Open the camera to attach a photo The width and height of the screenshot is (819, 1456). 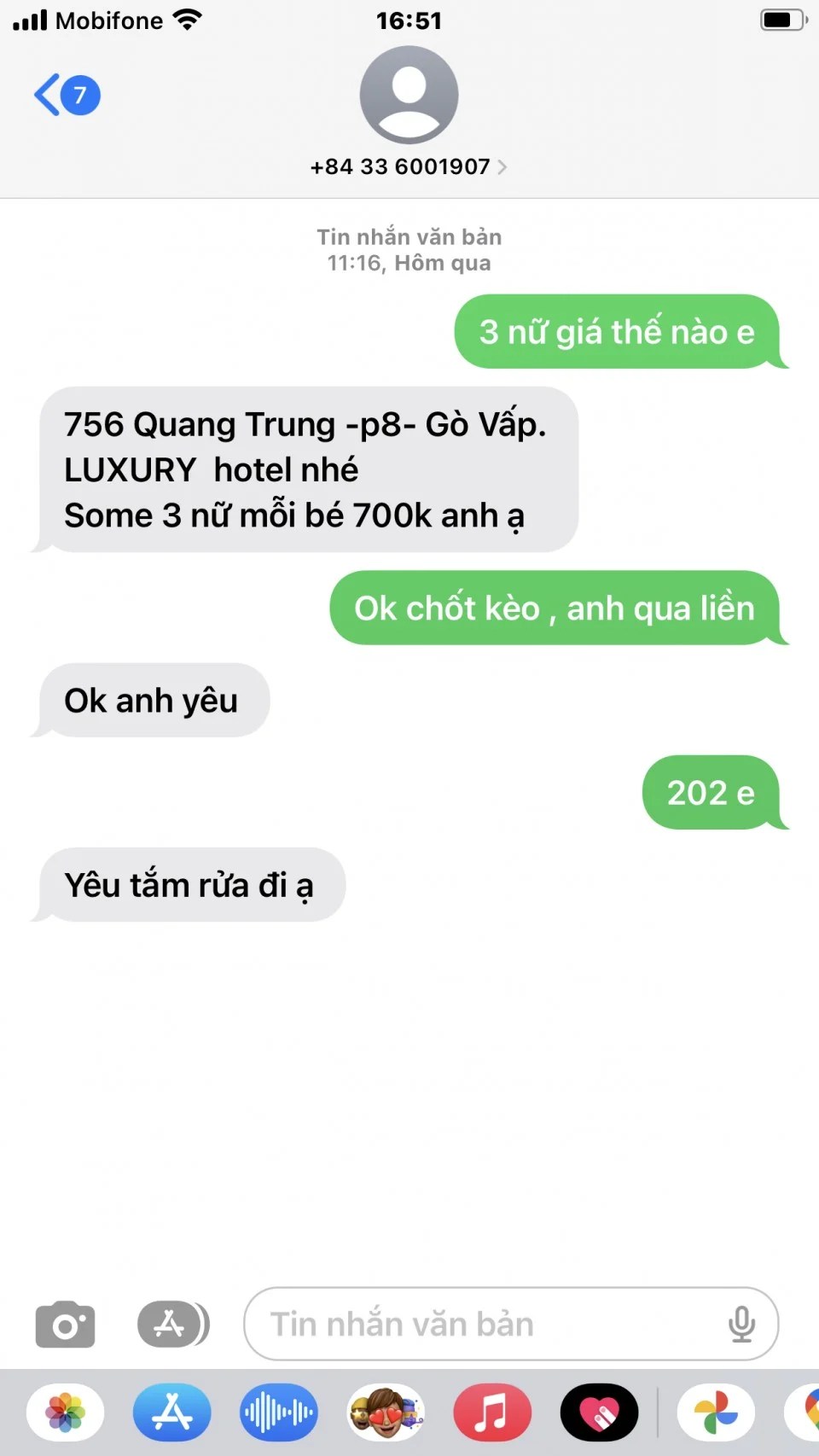tap(65, 1325)
